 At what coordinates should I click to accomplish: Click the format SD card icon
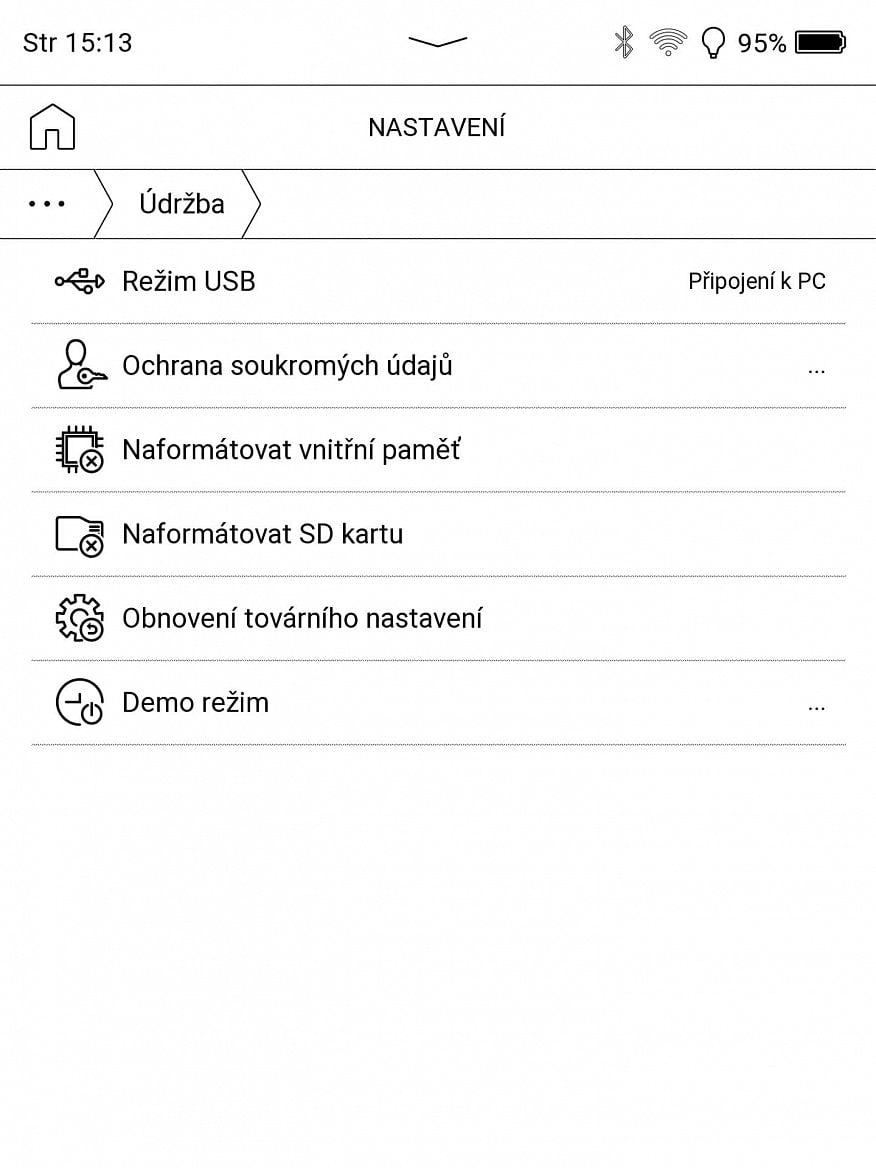[78, 534]
